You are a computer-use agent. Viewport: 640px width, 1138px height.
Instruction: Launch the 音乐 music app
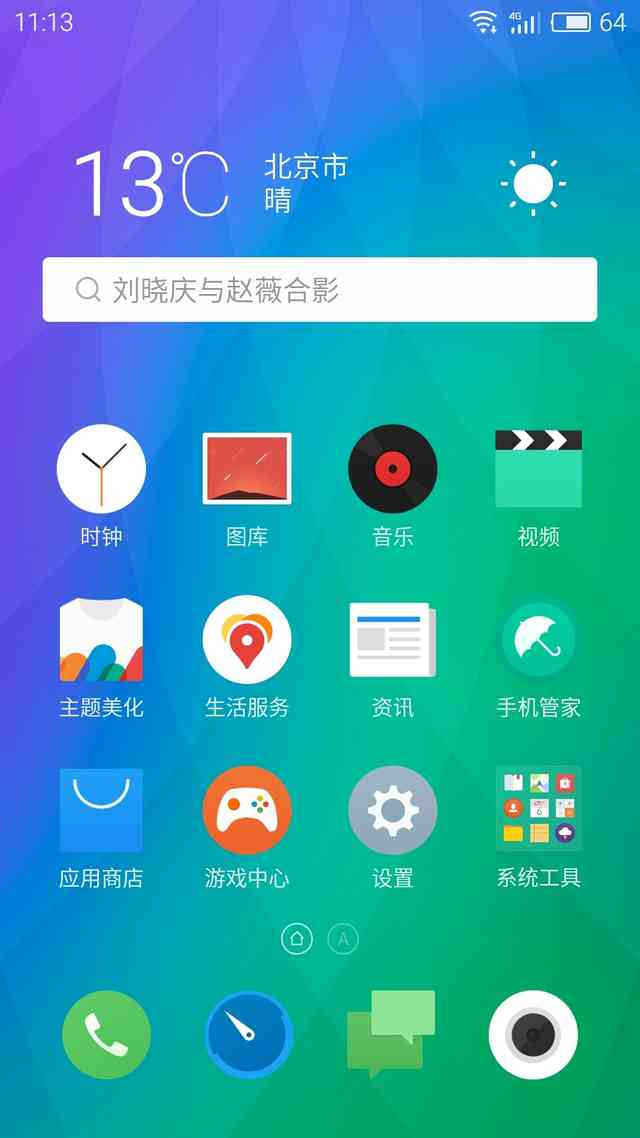[393, 469]
